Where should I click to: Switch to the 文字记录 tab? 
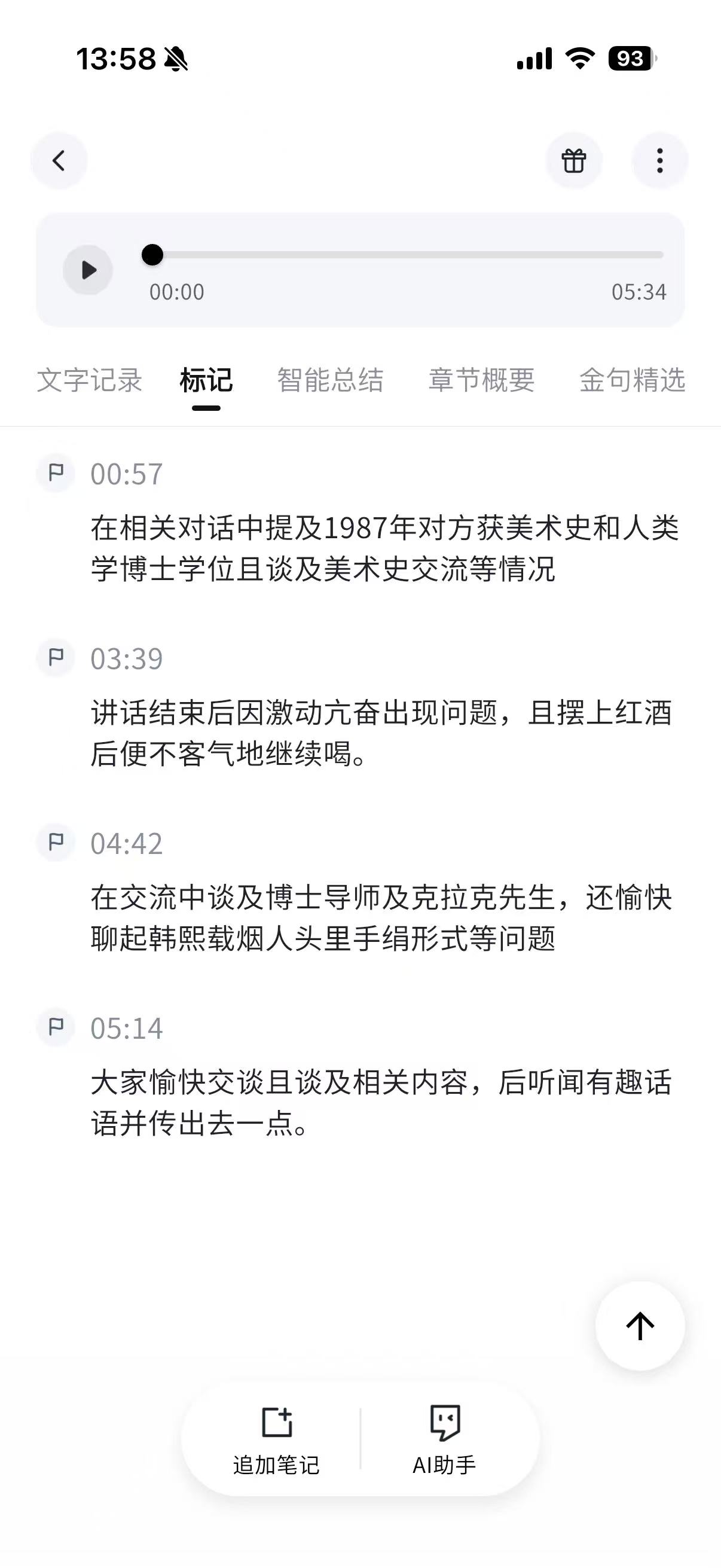[x=90, y=380]
